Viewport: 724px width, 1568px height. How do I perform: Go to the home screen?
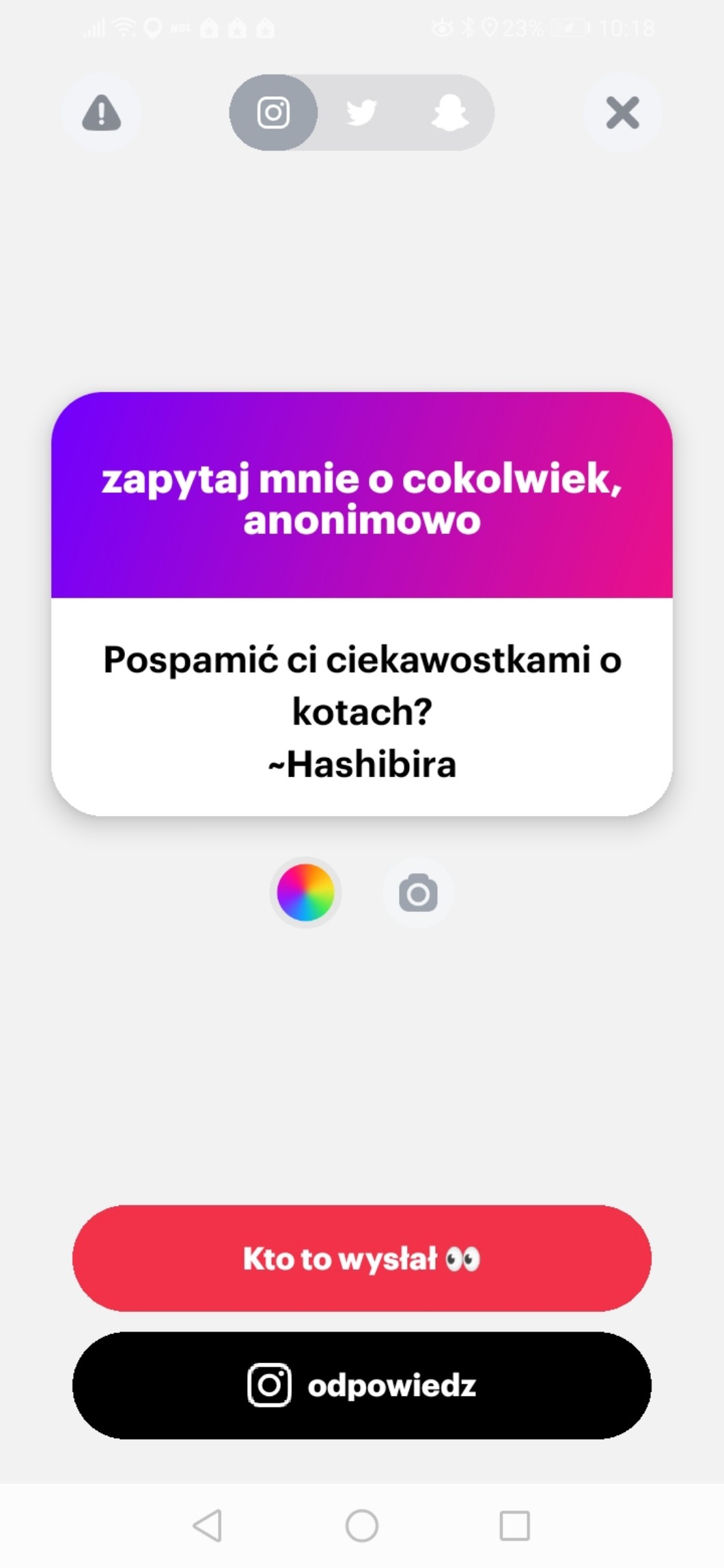362,1525
